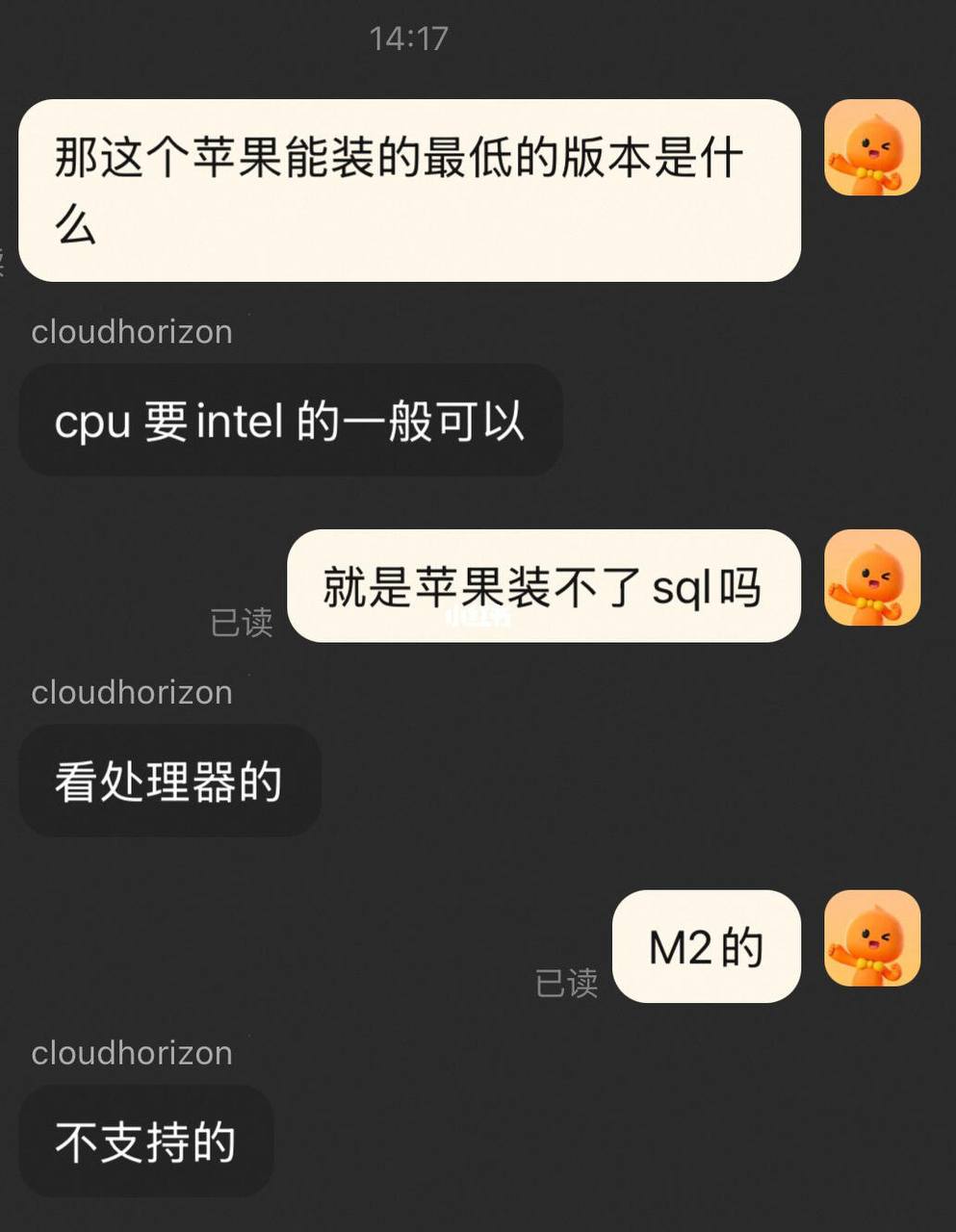Click the '已读' read receipt under the SQL message

pos(240,624)
